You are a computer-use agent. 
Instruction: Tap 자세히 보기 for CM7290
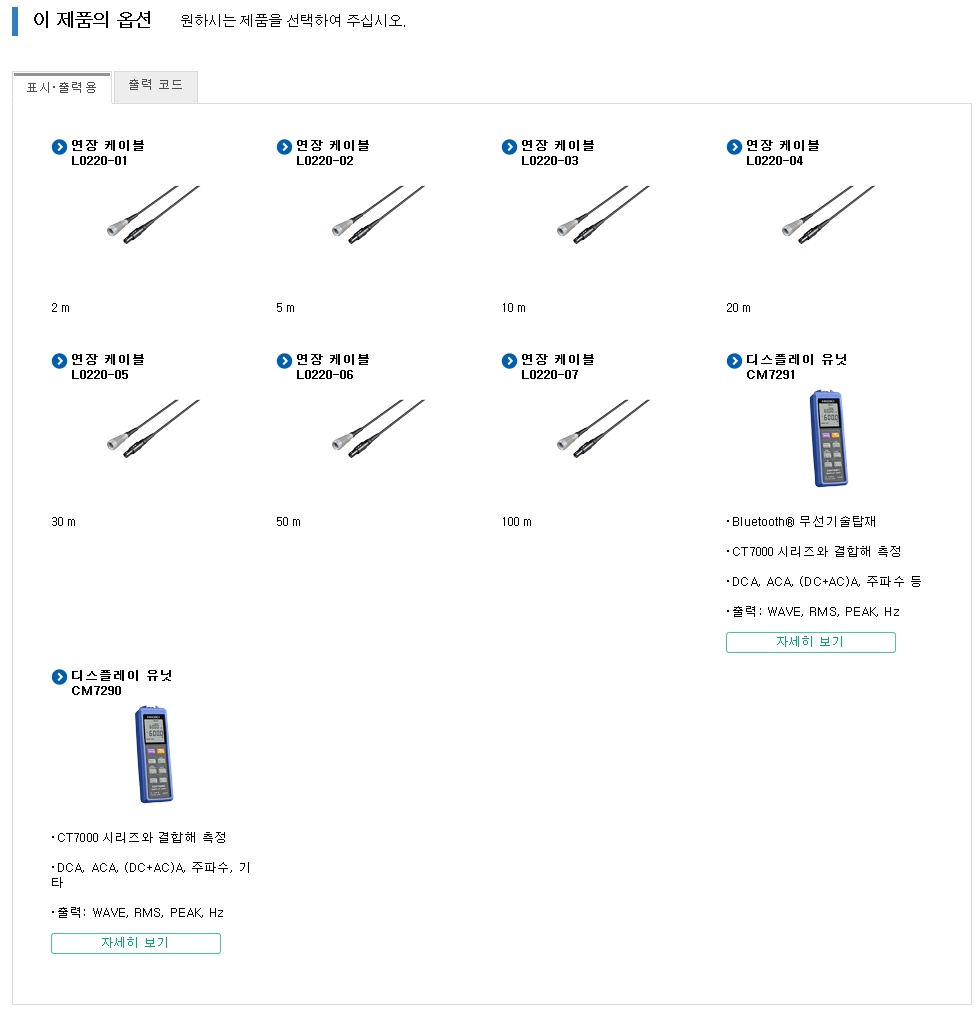pos(135,943)
